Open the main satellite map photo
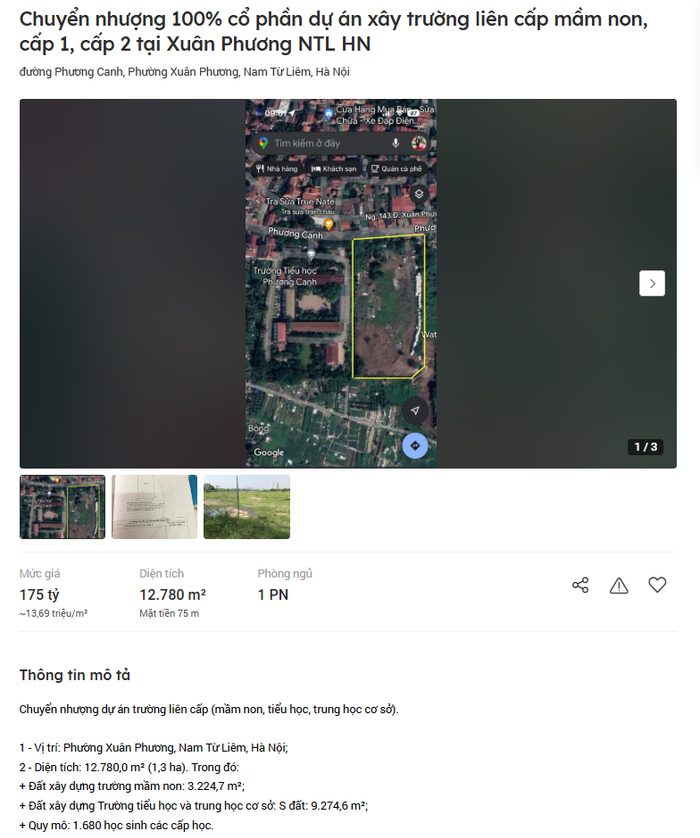This screenshot has height=838, width=700. (343, 283)
